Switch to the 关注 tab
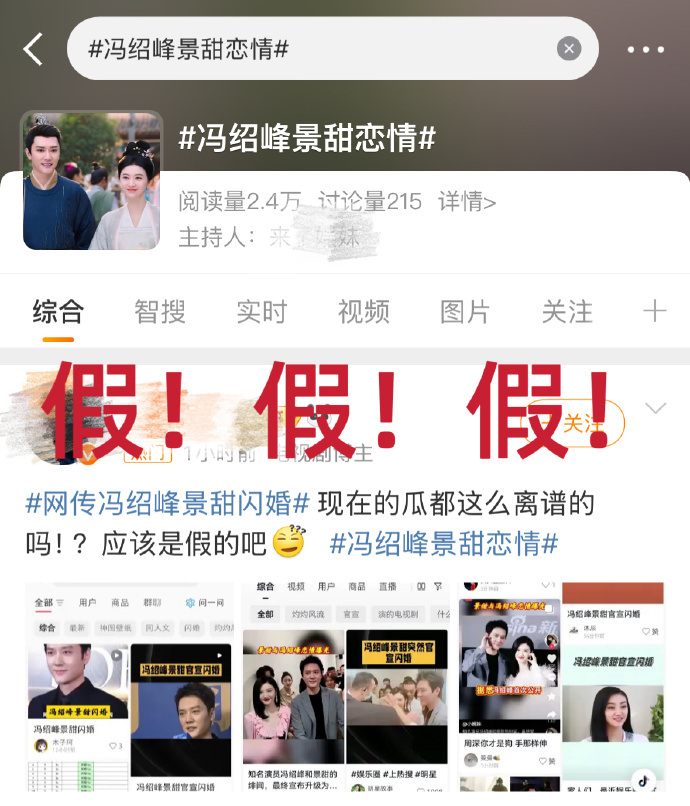The width and height of the screenshot is (690, 806). (x=567, y=312)
